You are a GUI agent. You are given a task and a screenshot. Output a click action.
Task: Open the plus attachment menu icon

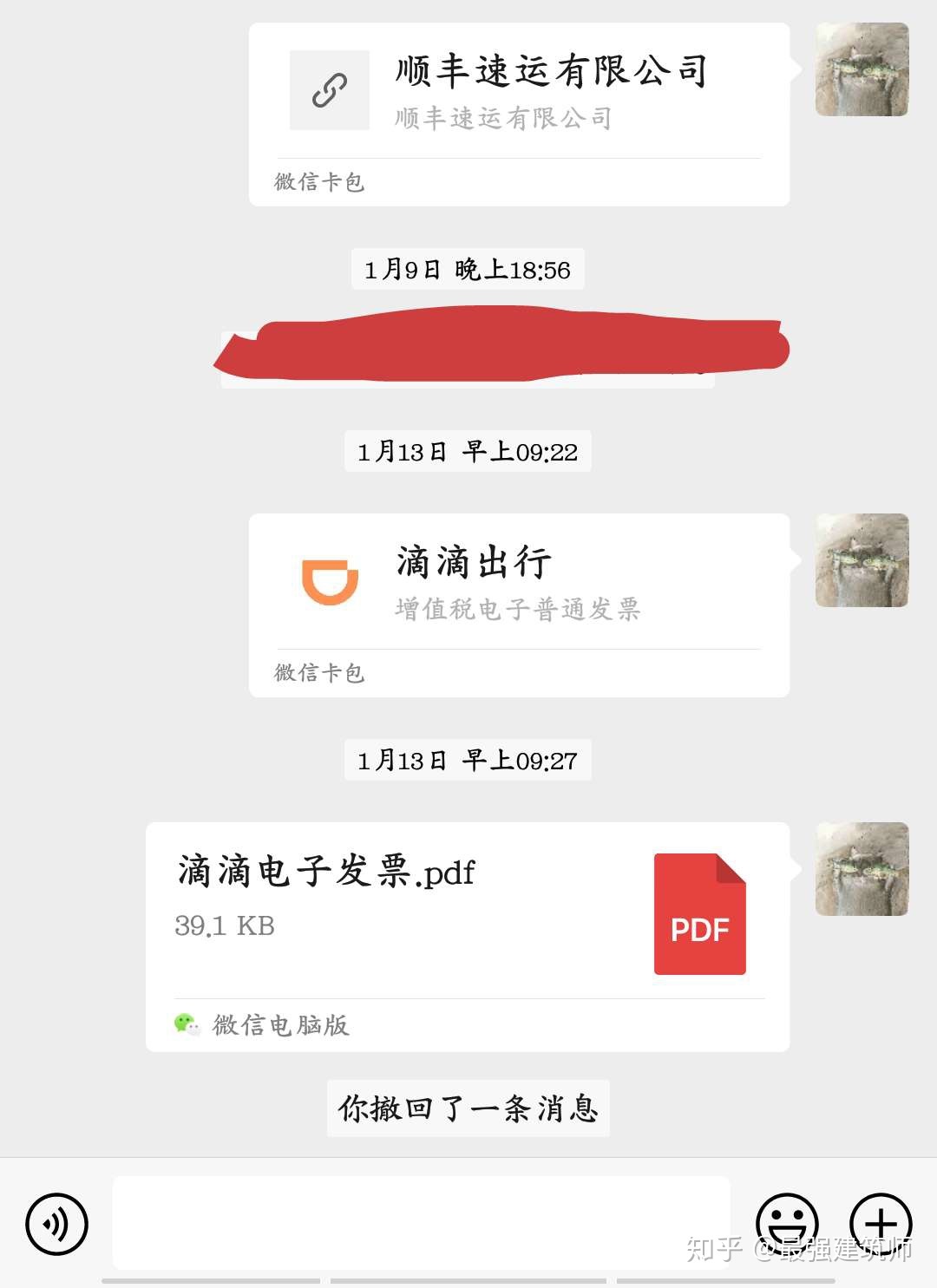coord(882,1224)
